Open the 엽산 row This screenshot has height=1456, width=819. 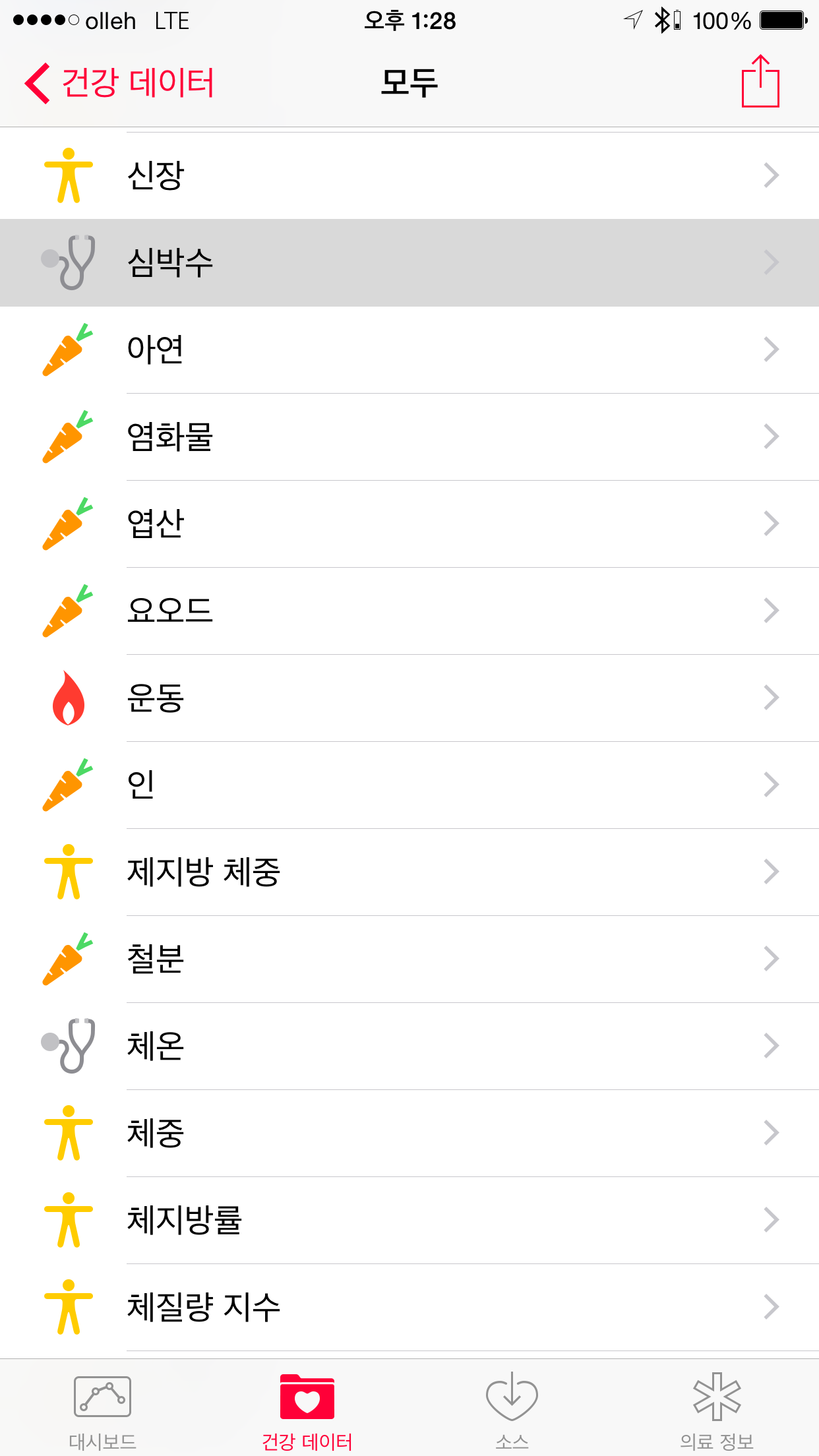[409, 524]
